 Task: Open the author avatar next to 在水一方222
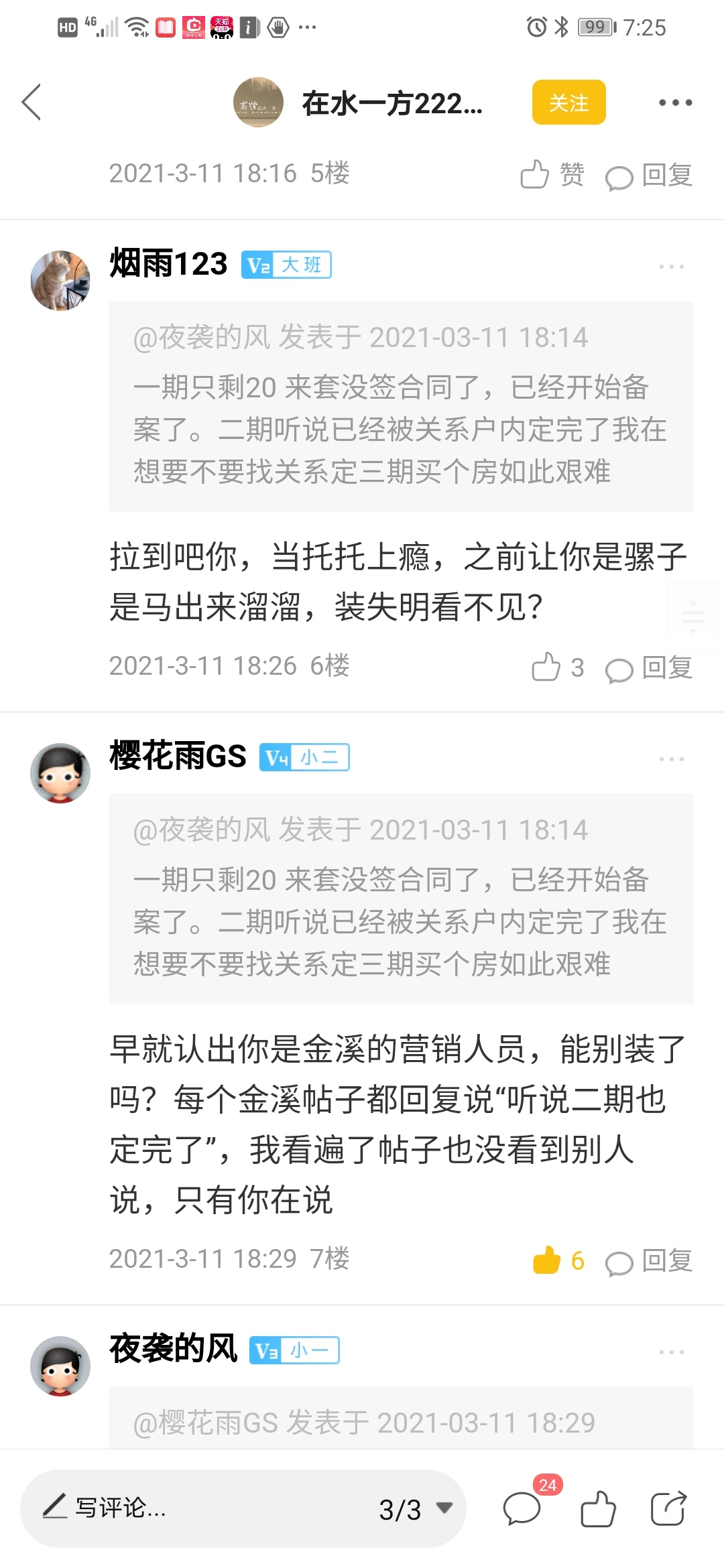(x=258, y=103)
